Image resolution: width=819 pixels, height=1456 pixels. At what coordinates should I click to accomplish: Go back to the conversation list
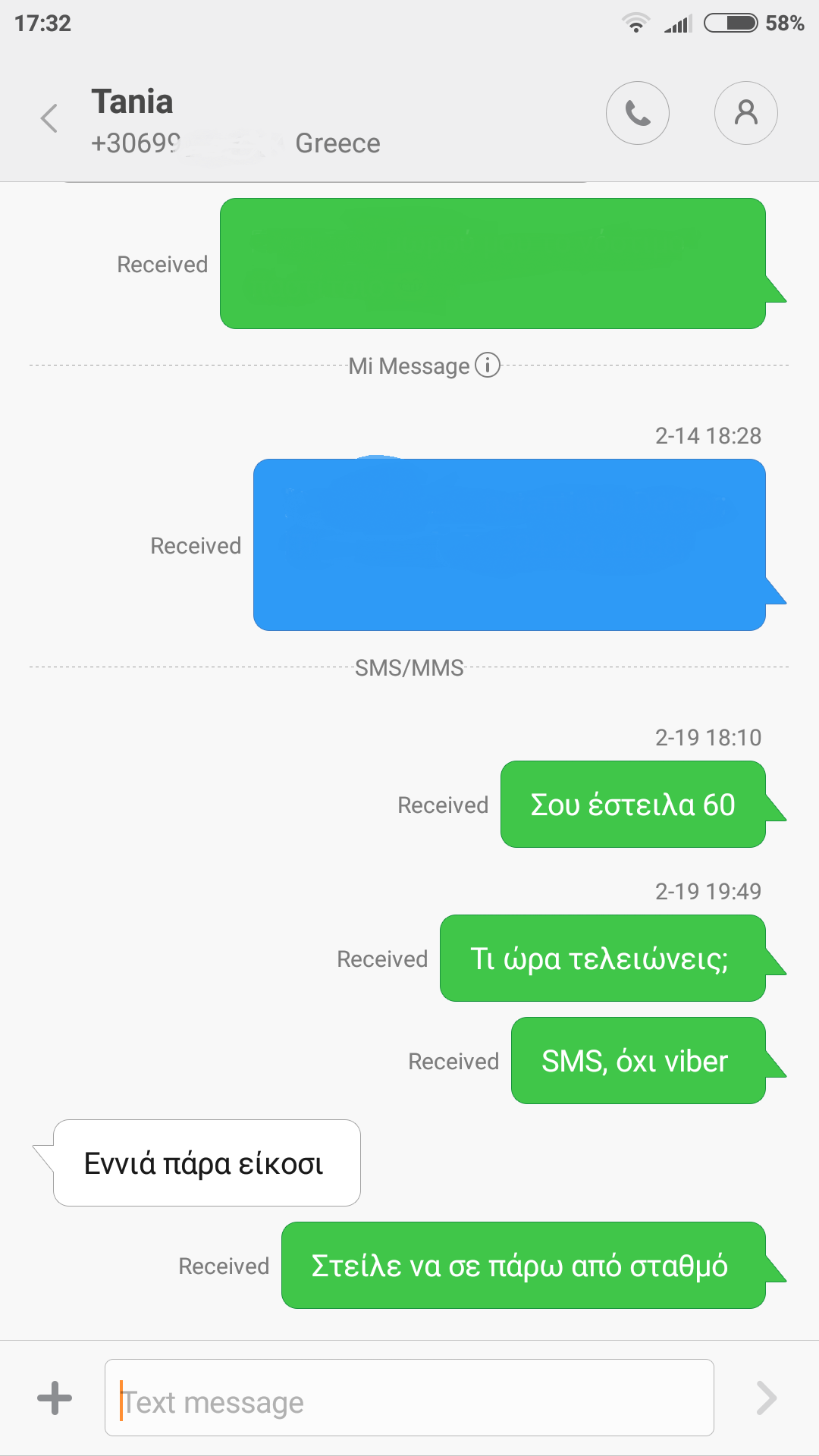pos(49,118)
